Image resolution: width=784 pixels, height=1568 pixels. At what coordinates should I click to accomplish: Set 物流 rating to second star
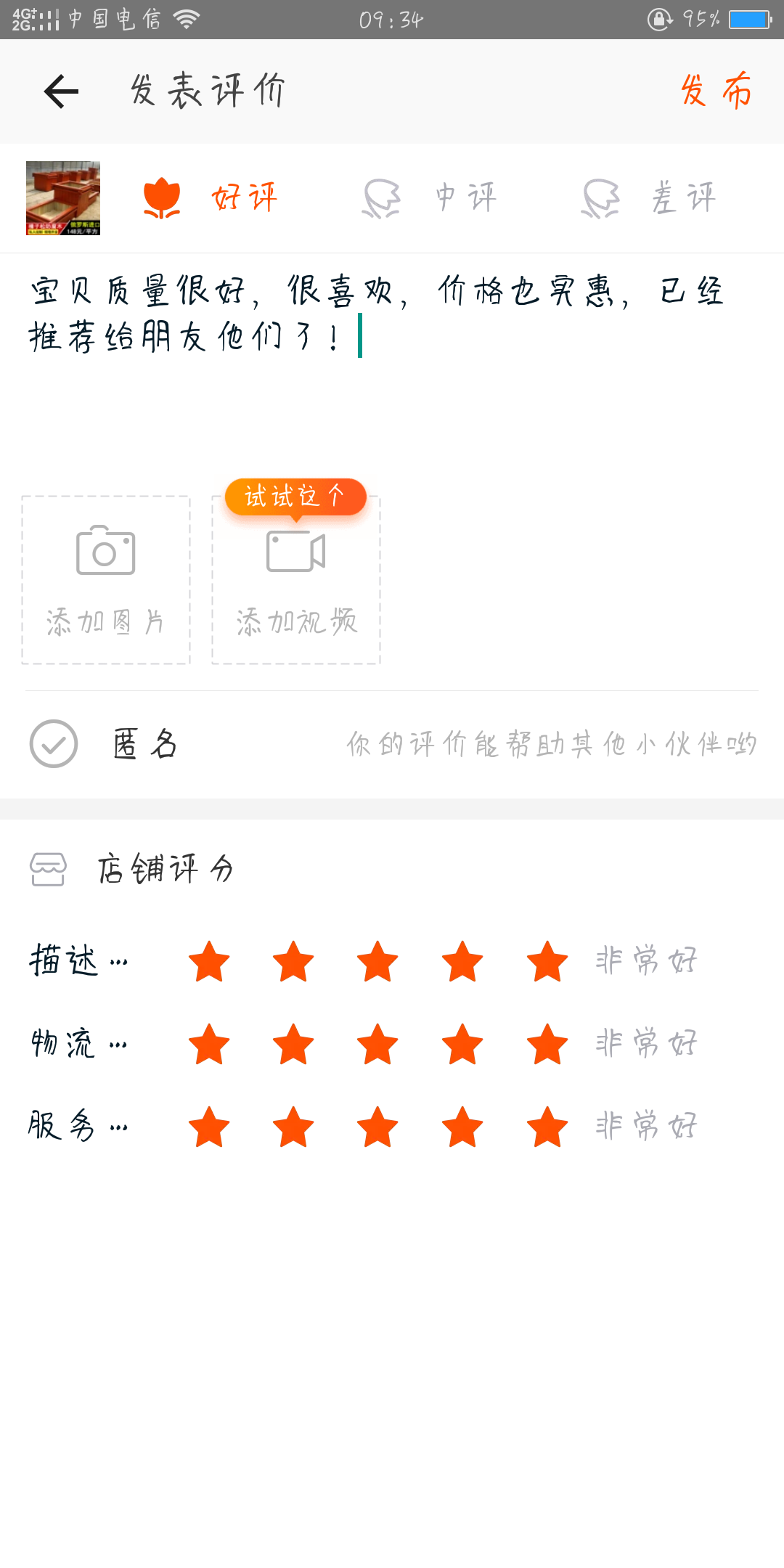click(293, 1044)
